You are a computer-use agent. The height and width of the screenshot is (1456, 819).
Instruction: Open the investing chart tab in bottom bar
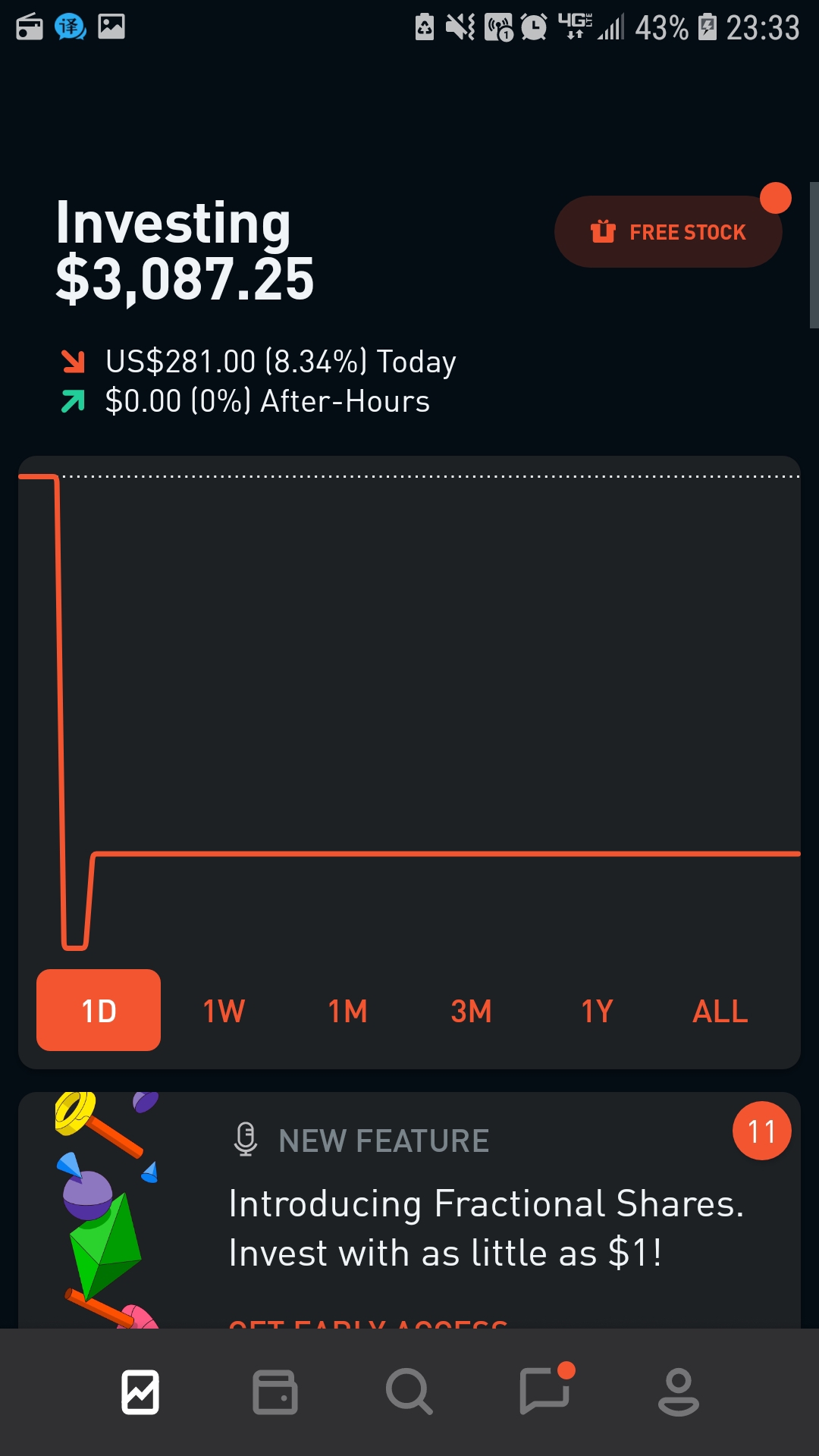pos(140,1392)
